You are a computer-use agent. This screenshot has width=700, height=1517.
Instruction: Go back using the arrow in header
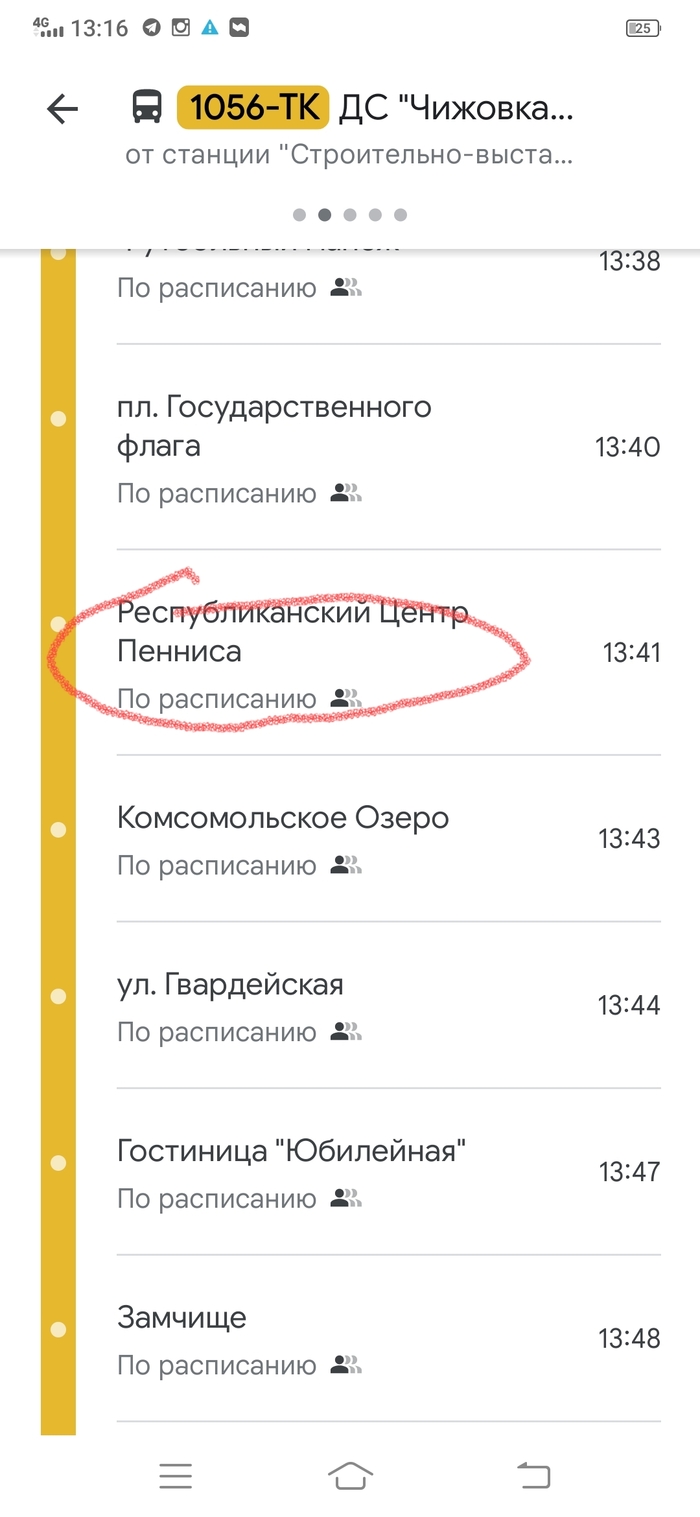(x=62, y=109)
